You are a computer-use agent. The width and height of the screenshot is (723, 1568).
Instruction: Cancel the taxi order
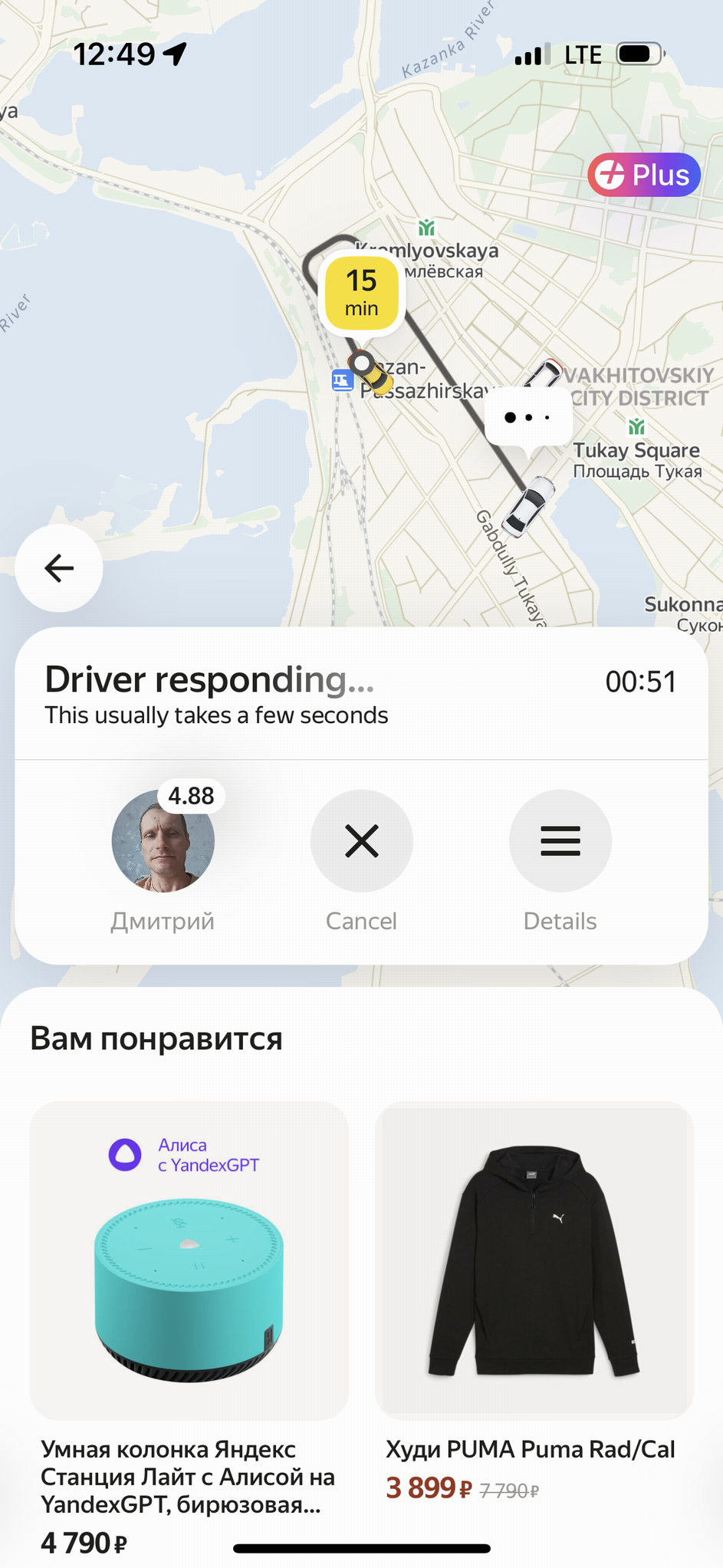click(x=361, y=841)
